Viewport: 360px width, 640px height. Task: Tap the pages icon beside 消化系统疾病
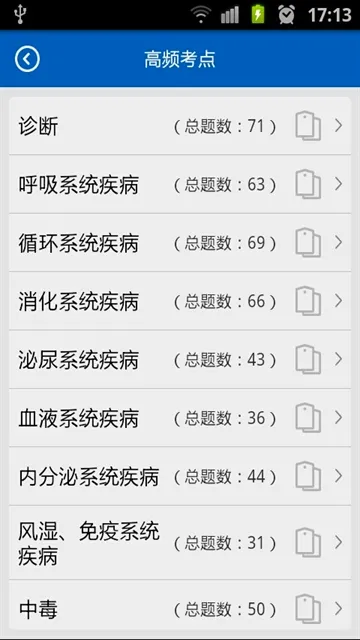[308, 301]
